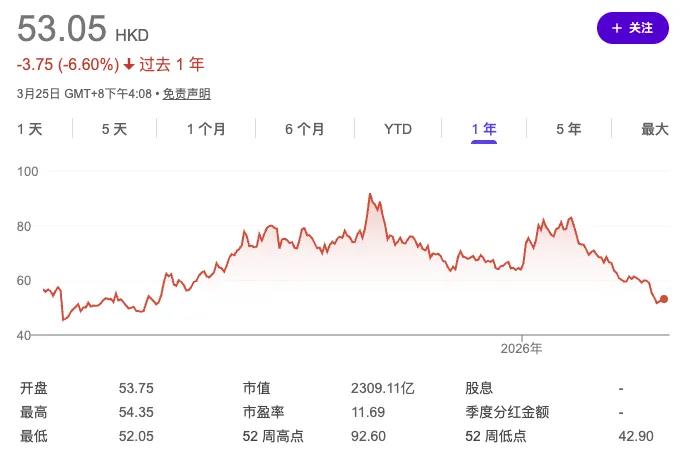The width and height of the screenshot is (684, 461).
Task: Select the 5 天 time range
Action: [114, 129]
